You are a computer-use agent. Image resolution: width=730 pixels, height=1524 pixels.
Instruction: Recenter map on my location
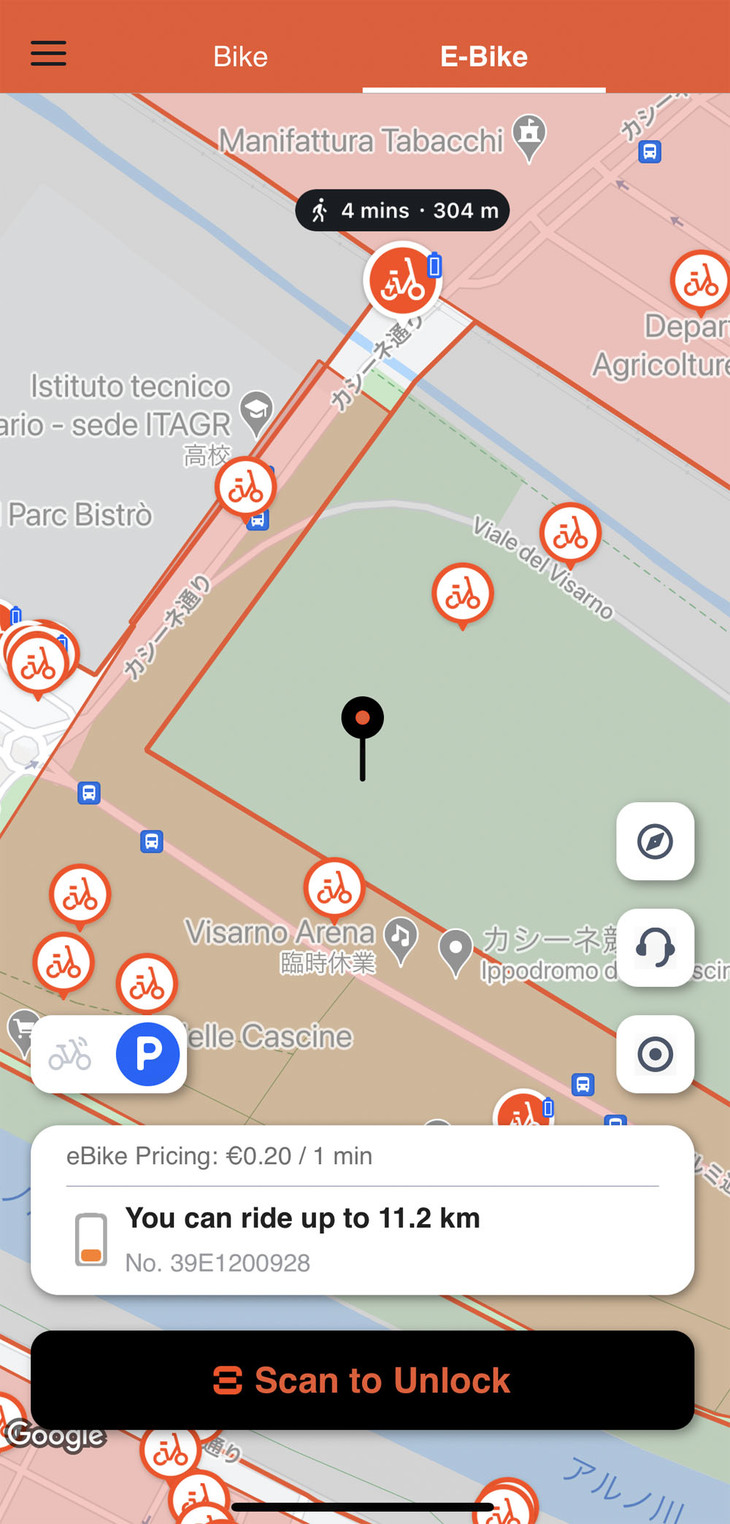[655, 1054]
